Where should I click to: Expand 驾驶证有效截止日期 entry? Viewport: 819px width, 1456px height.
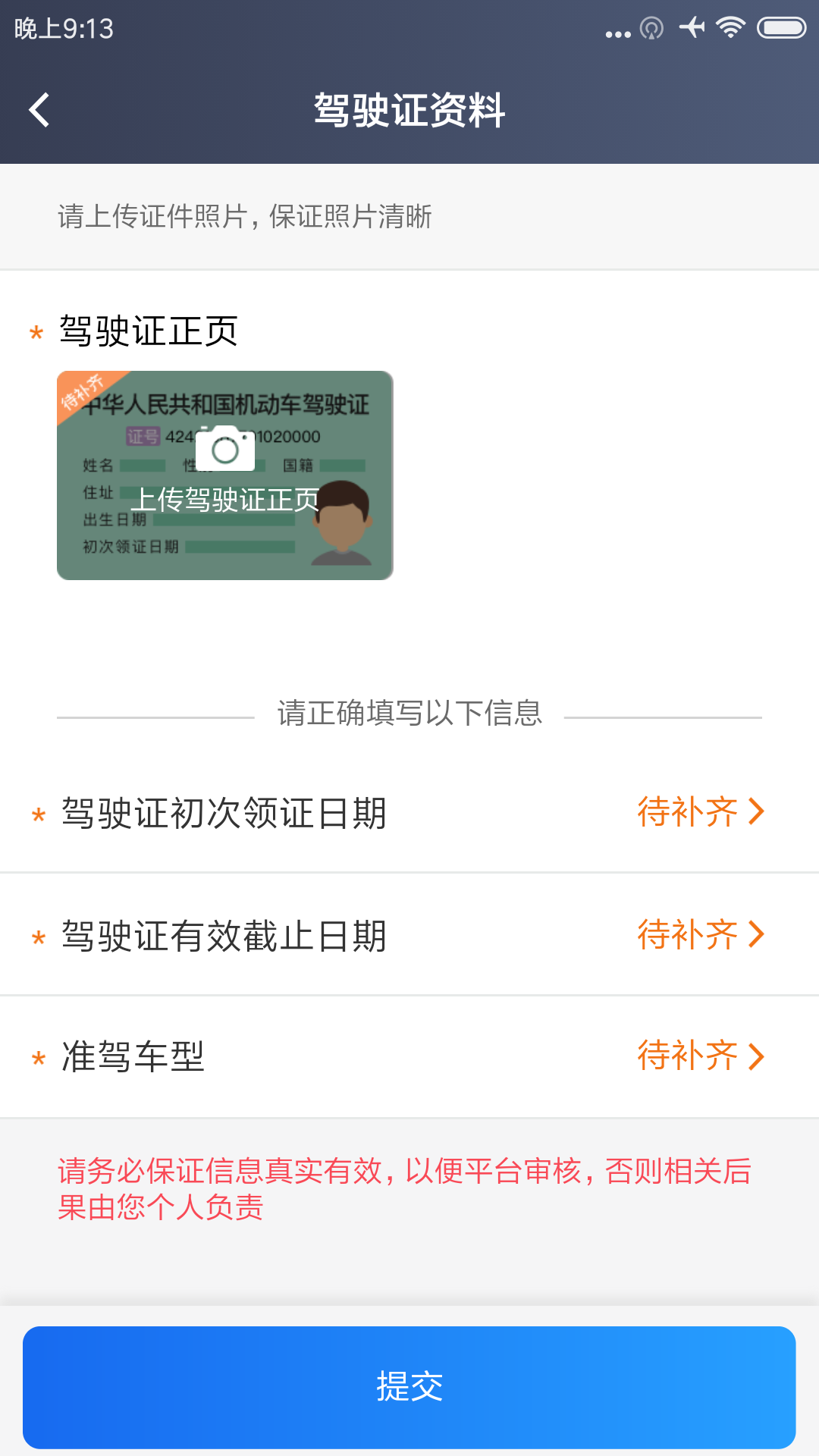coord(755,934)
